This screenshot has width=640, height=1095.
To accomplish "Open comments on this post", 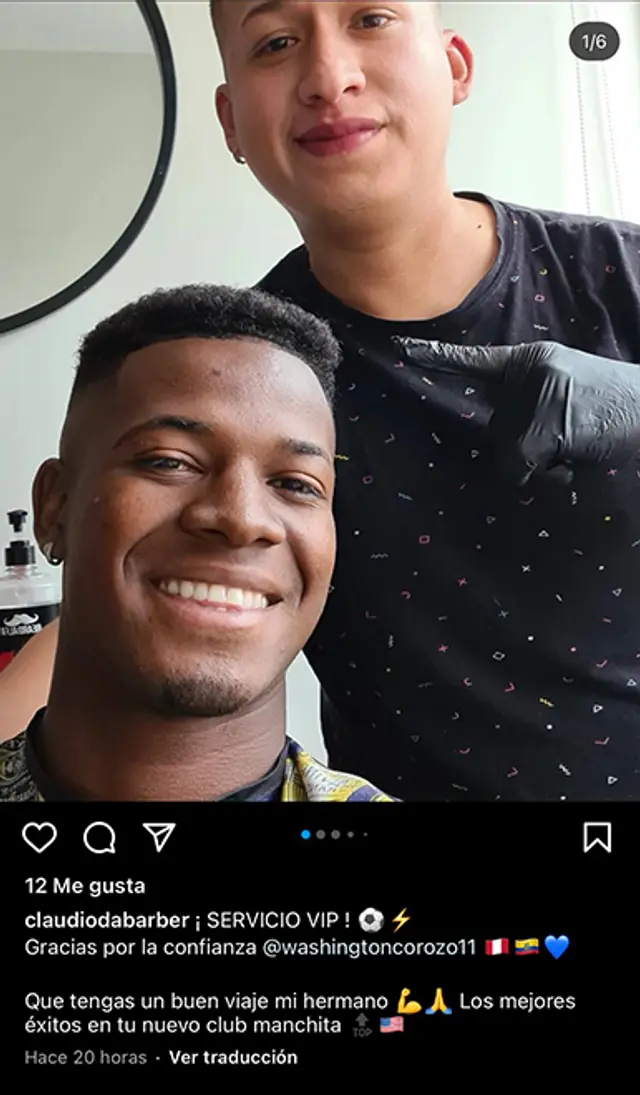I will coord(99,837).
